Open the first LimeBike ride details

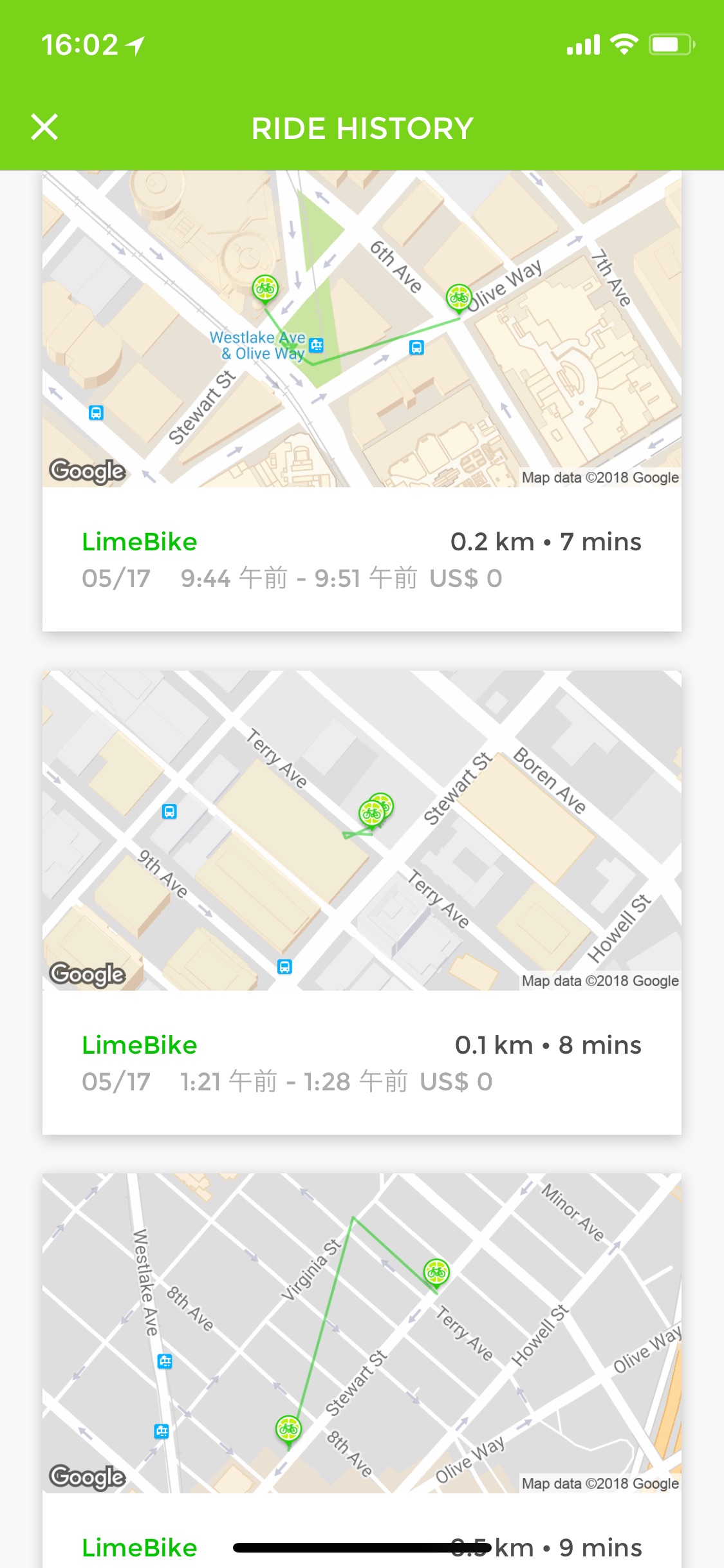click(362, 399)
